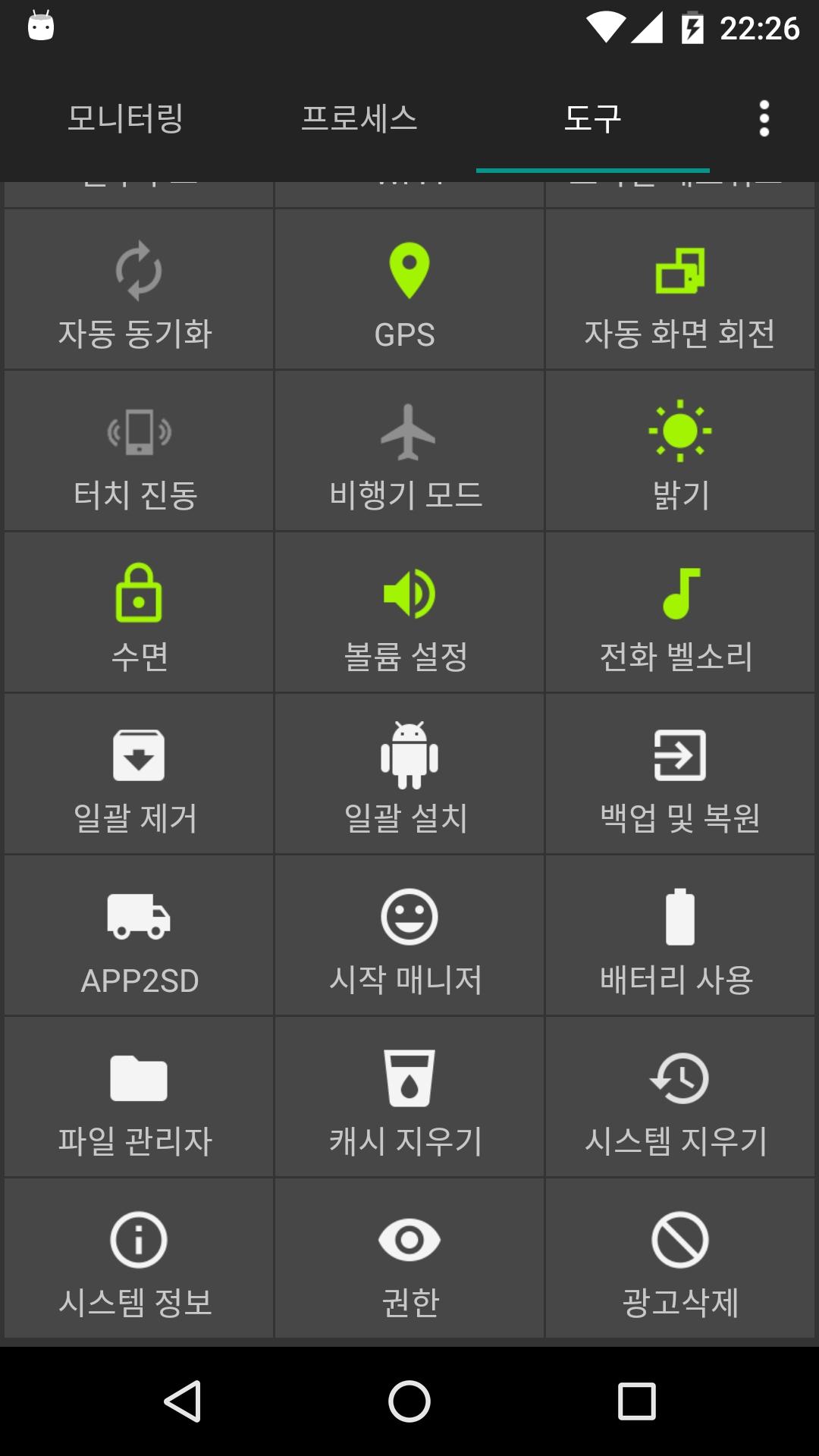Open 볼륨 설정
The width and height of the screenshot is (819, 1456).
coord(409,613)
